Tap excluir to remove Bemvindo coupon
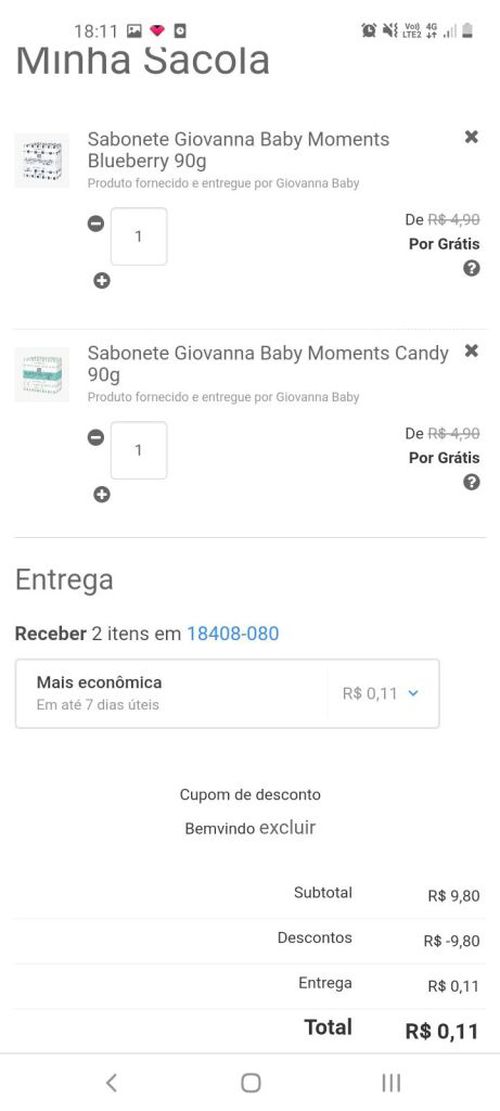The image size is (500, 1111). pos(288,828)
